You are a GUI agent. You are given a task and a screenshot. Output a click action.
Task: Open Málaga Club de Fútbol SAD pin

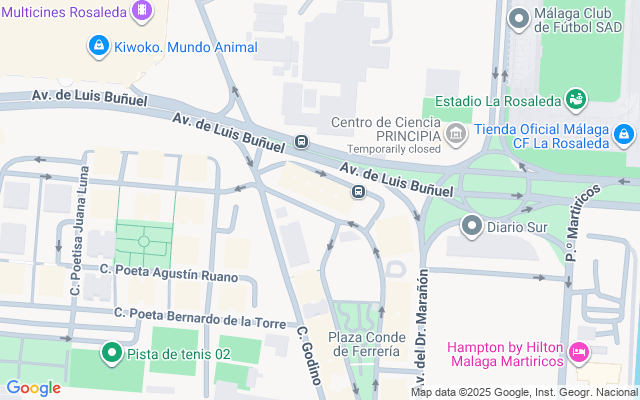point(518,18)
